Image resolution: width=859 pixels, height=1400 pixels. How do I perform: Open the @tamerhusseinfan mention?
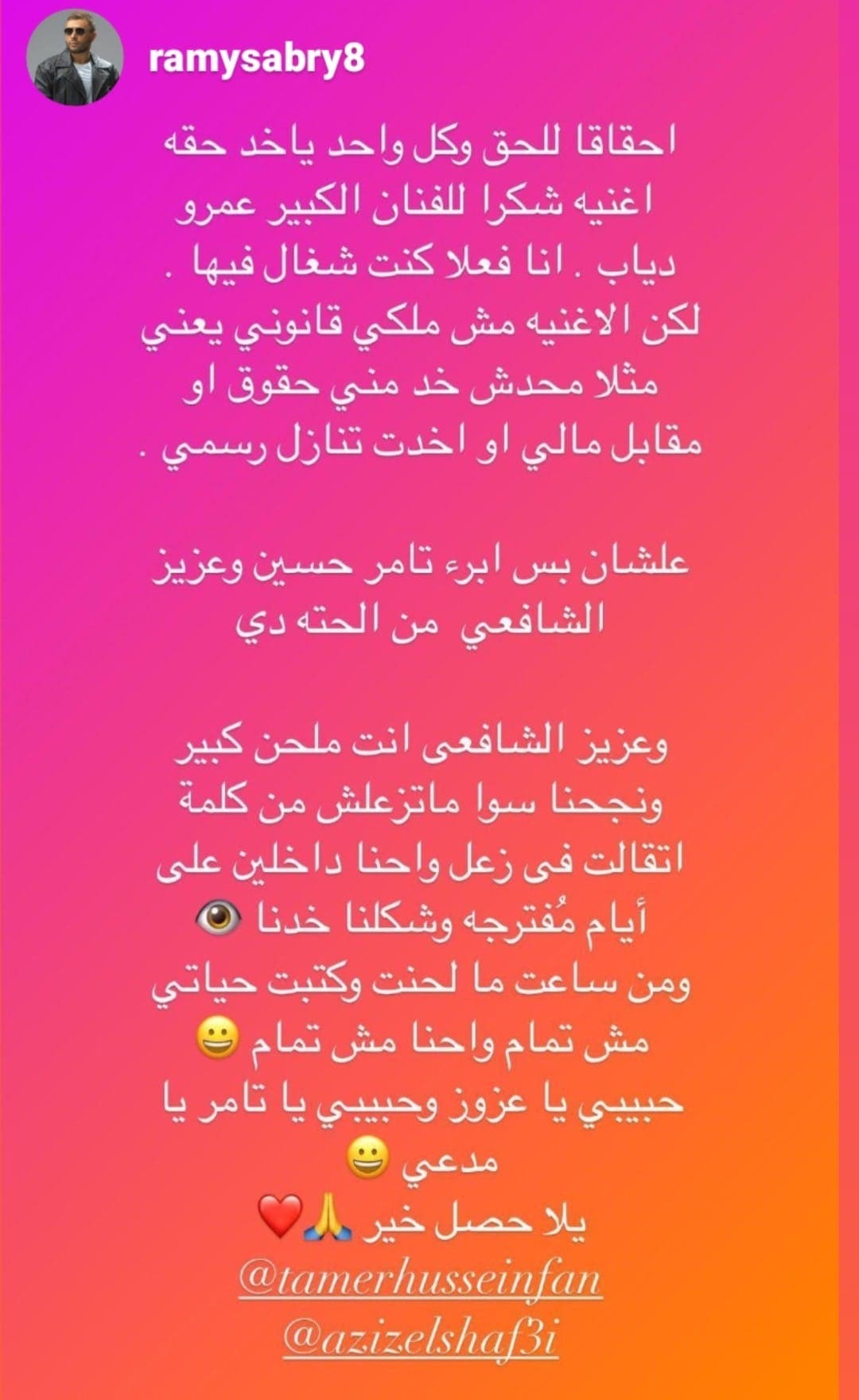[420, 1281]
